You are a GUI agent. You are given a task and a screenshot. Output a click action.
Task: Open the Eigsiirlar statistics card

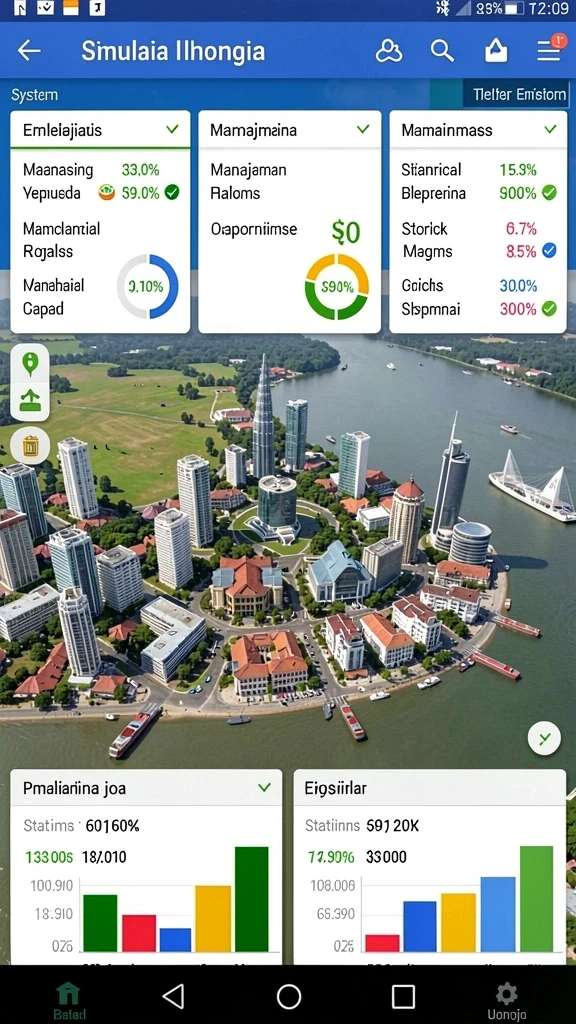tap(430, 867)
